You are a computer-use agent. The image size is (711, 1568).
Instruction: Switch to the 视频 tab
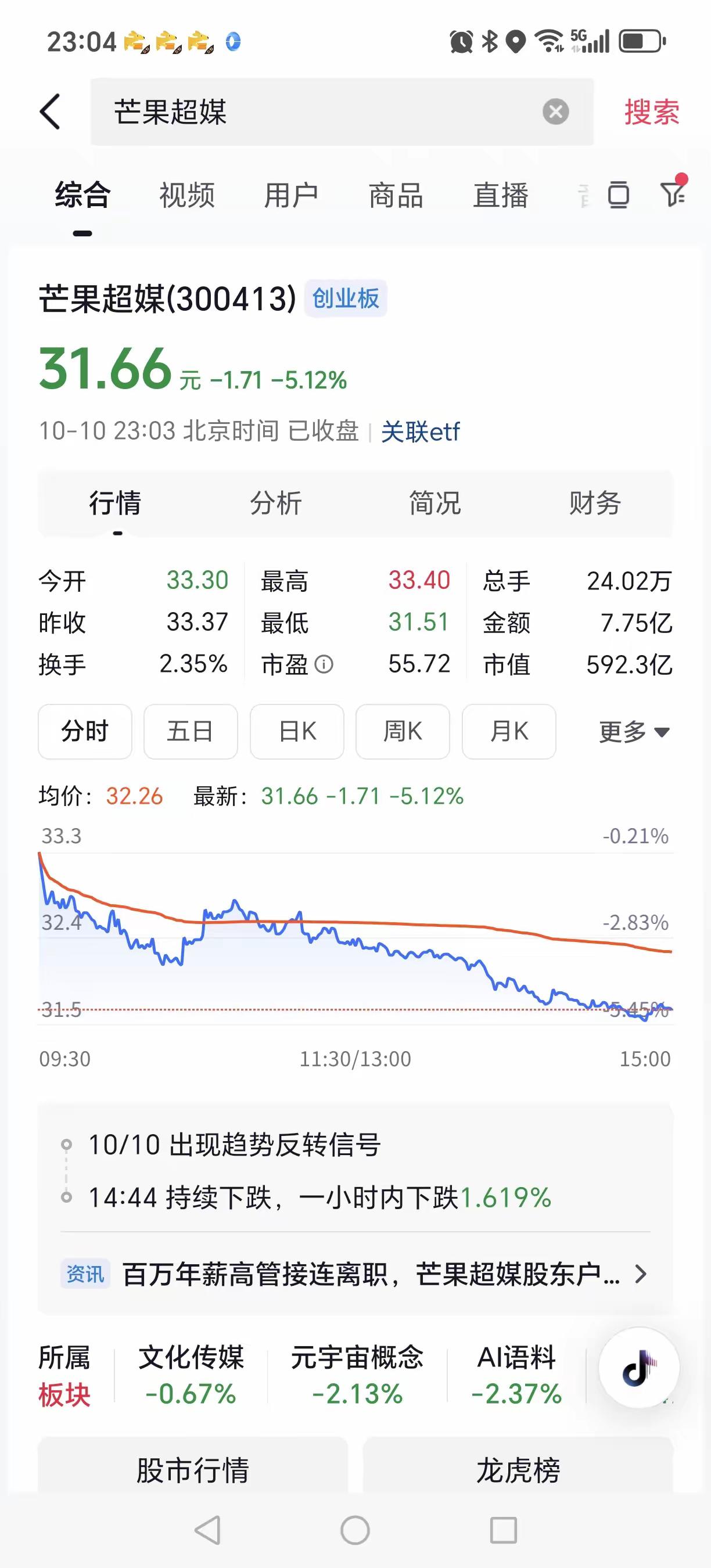[187, 195]
